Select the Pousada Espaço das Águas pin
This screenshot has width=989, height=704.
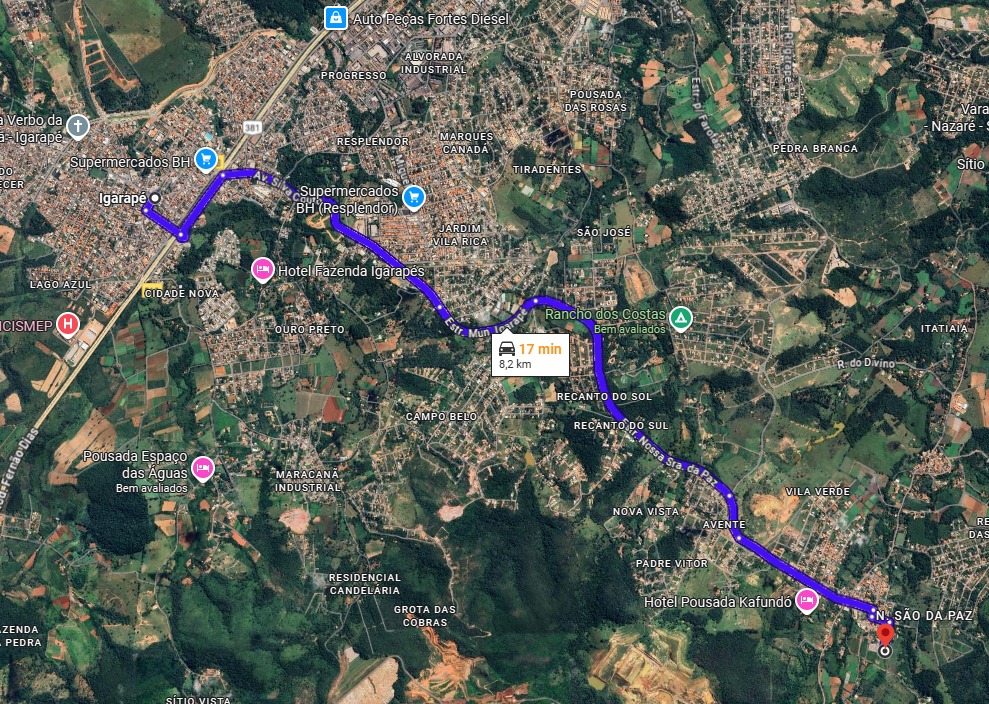202,468
